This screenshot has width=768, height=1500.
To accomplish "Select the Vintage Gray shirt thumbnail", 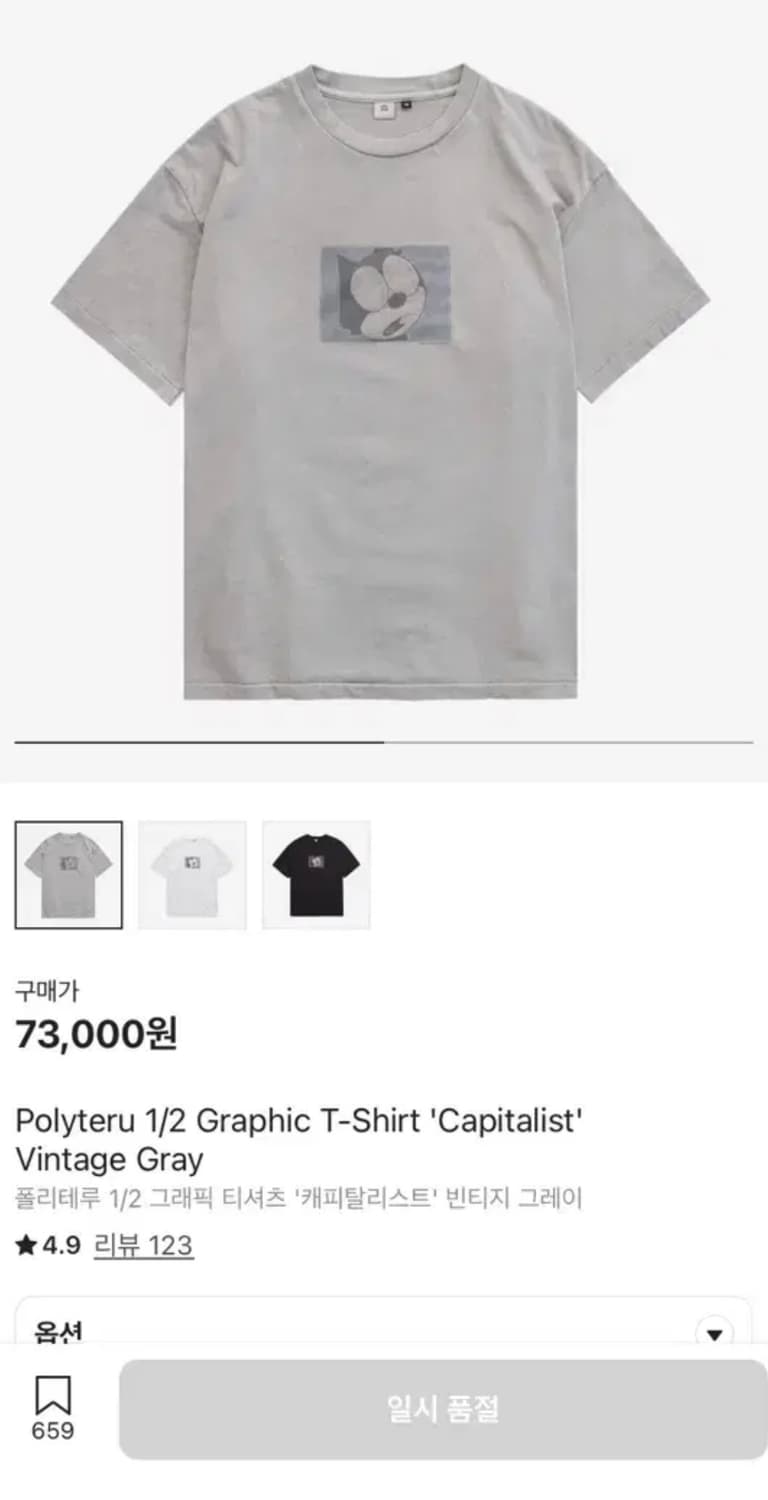I will pyautogui.click(x=67, y=873).
